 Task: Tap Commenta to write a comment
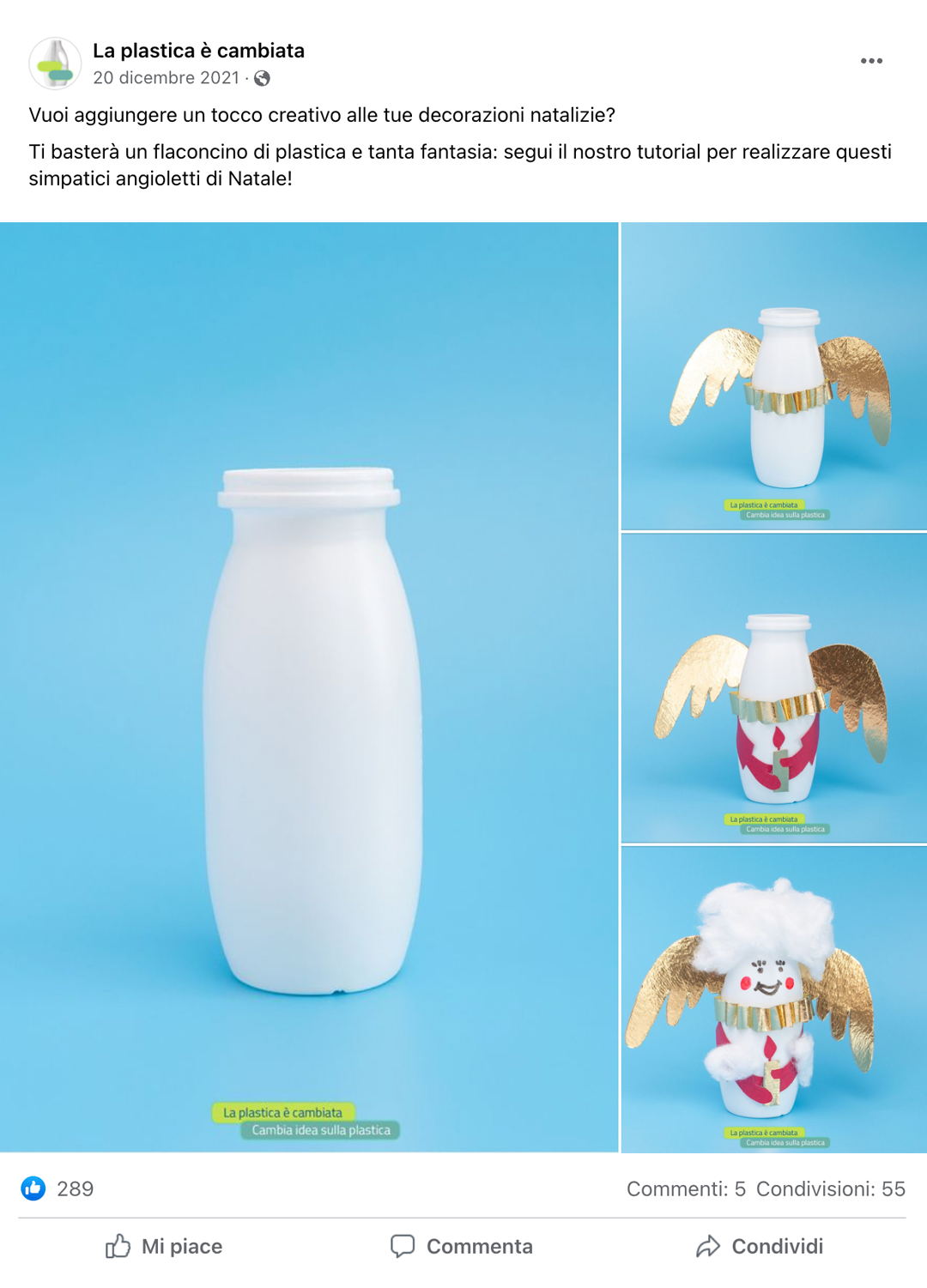462,1246
